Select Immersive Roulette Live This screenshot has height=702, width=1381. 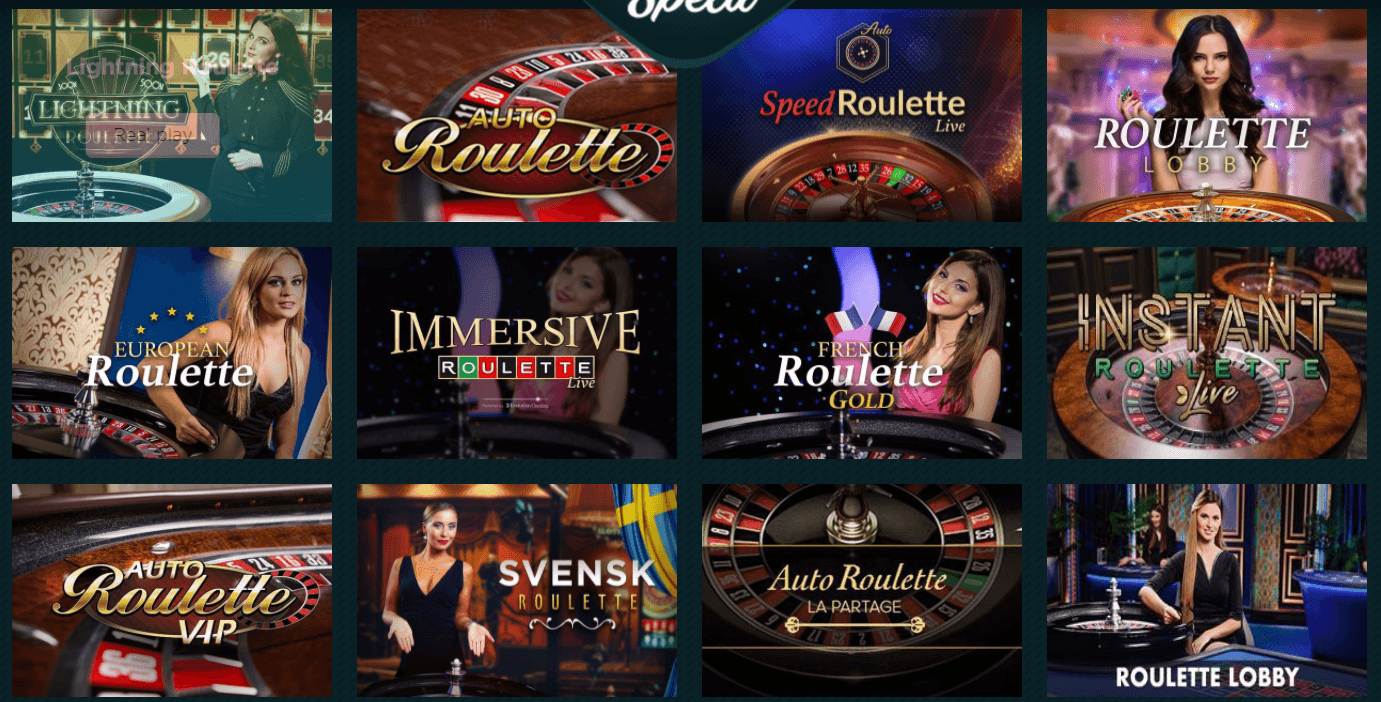coord(516,353)
